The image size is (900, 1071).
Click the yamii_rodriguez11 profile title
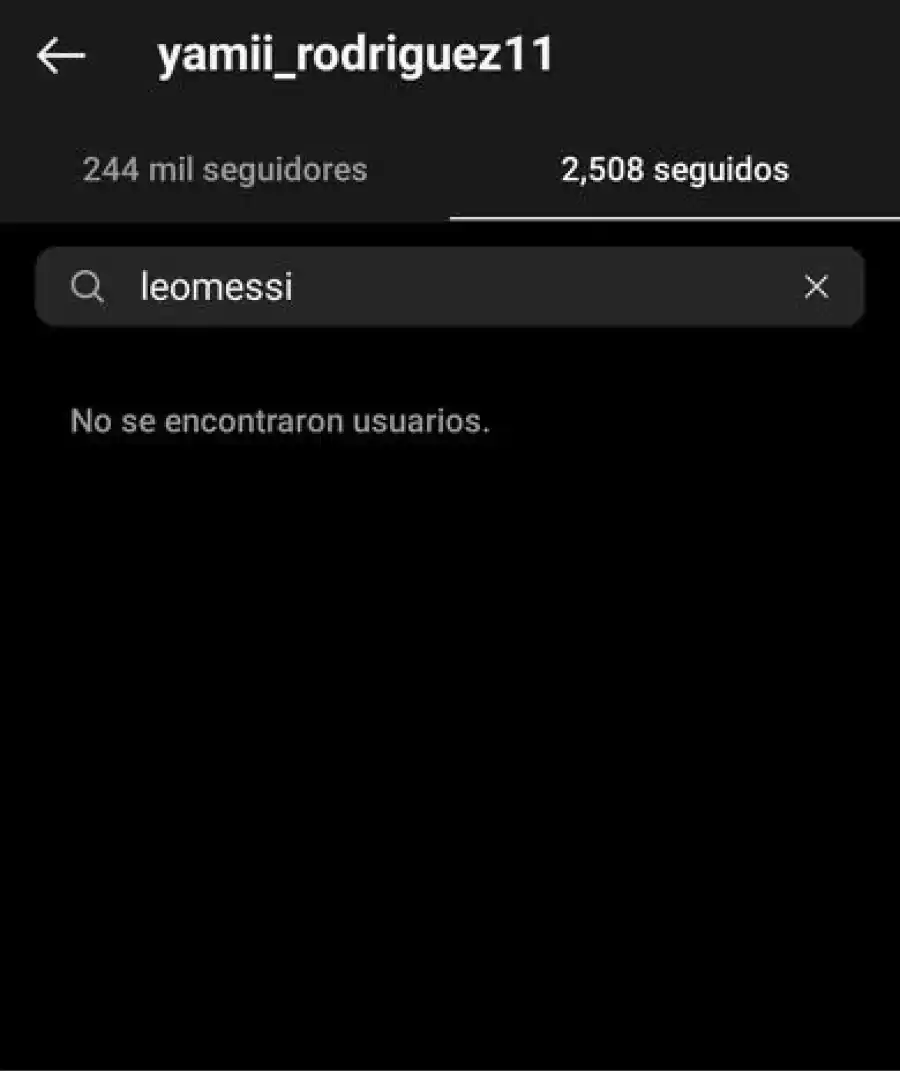[x=355, y=55]
